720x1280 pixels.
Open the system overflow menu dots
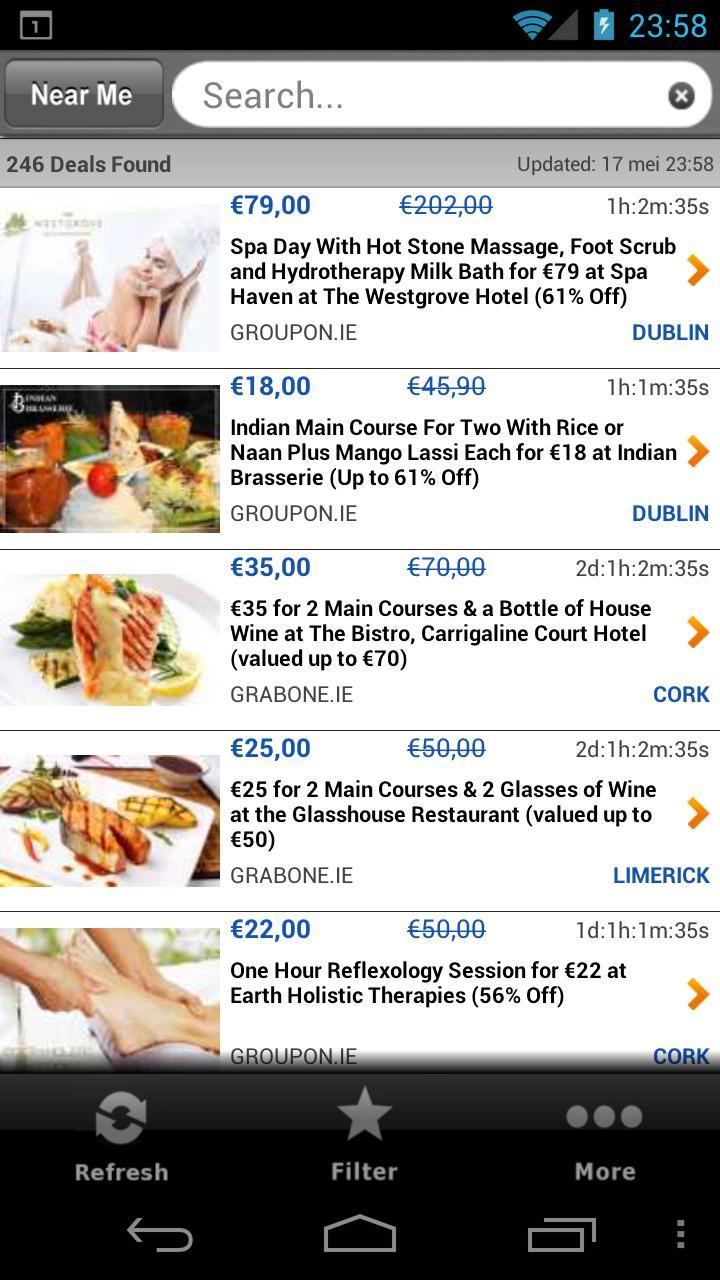coord(680,1235)
